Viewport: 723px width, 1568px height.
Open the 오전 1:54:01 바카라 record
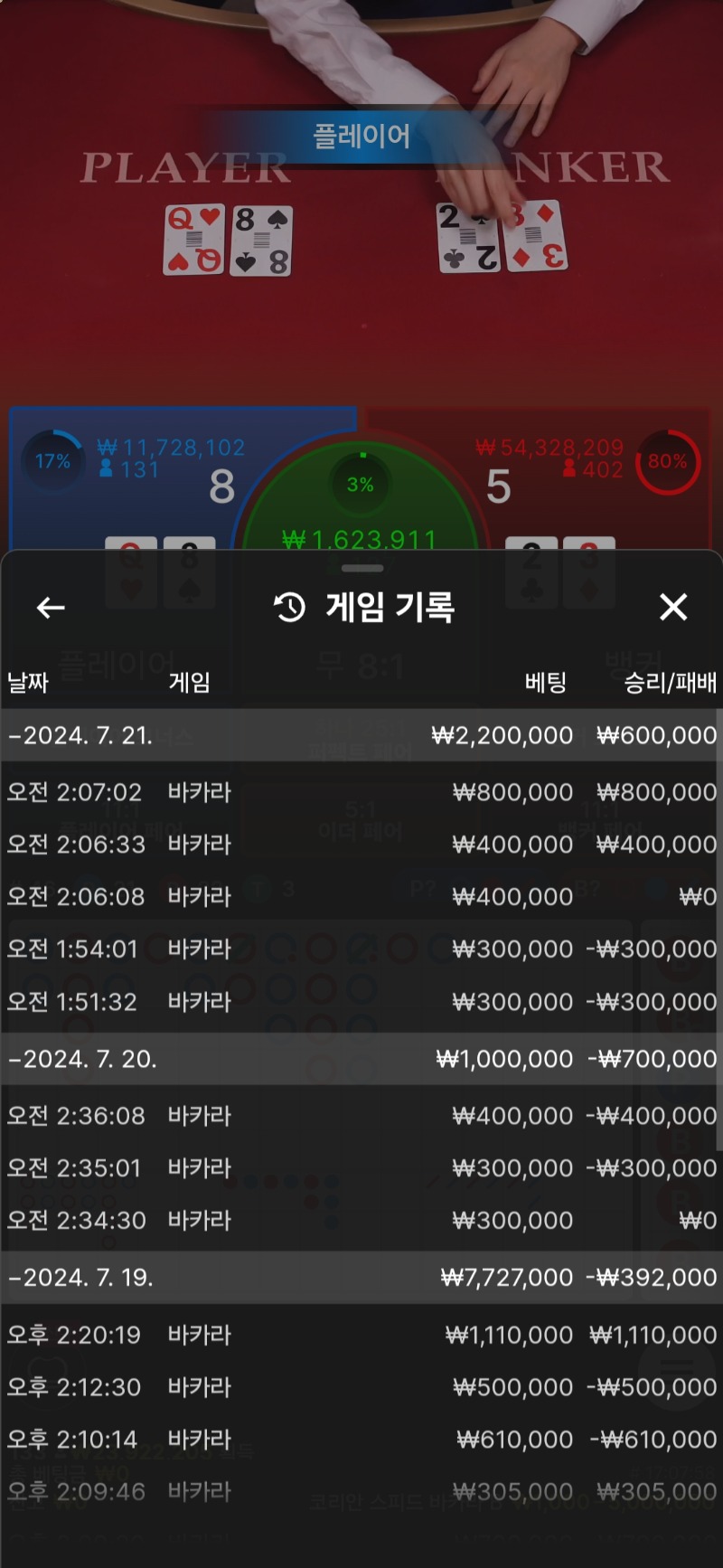point(361,949)
